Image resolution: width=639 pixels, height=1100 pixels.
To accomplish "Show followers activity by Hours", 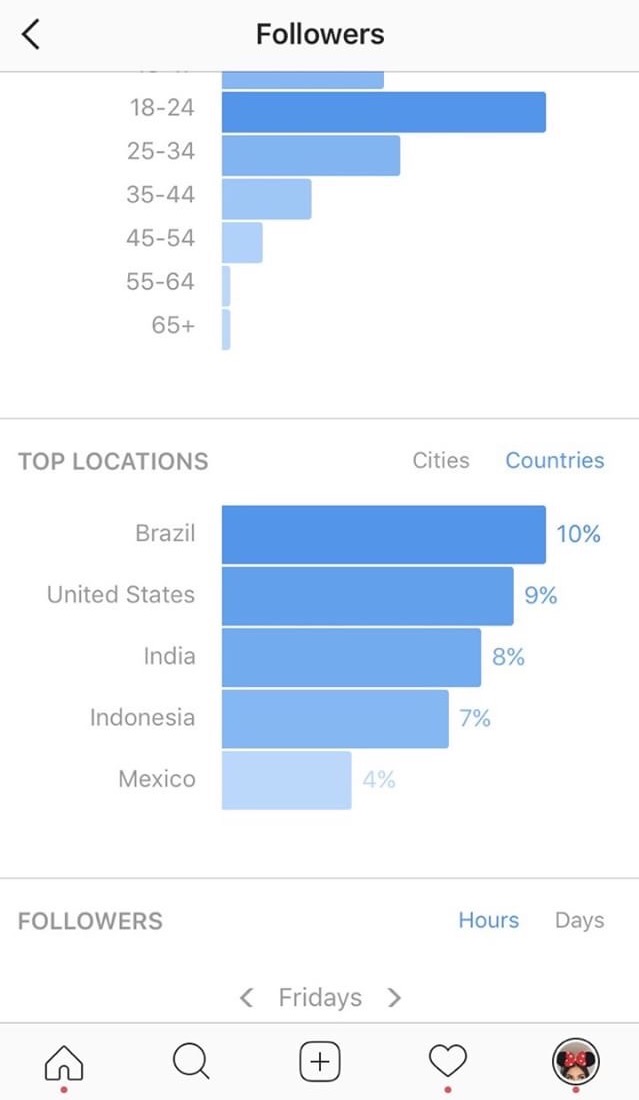I will [488, 920].
